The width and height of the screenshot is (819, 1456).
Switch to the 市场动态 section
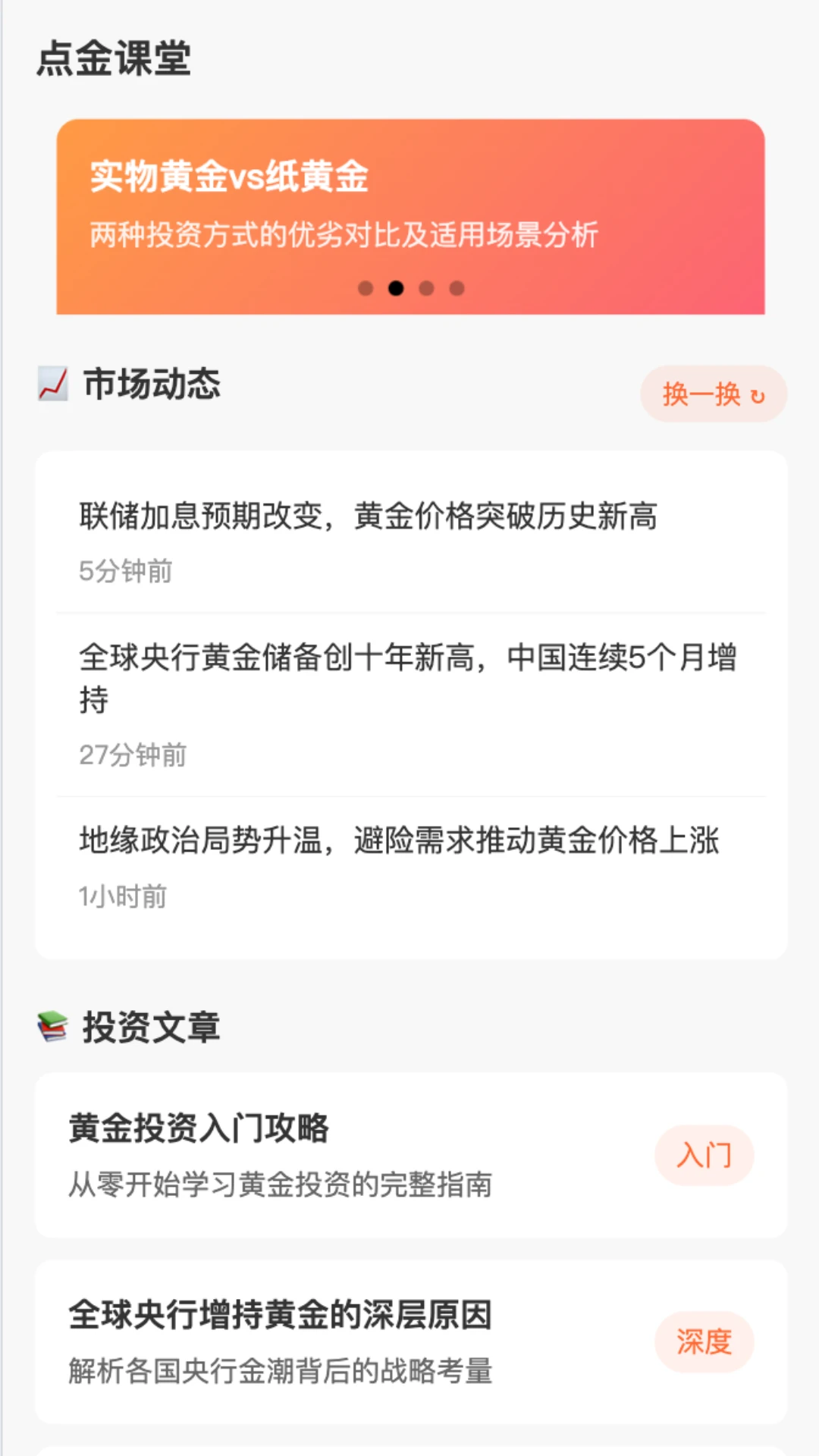(x=152, y=384)
